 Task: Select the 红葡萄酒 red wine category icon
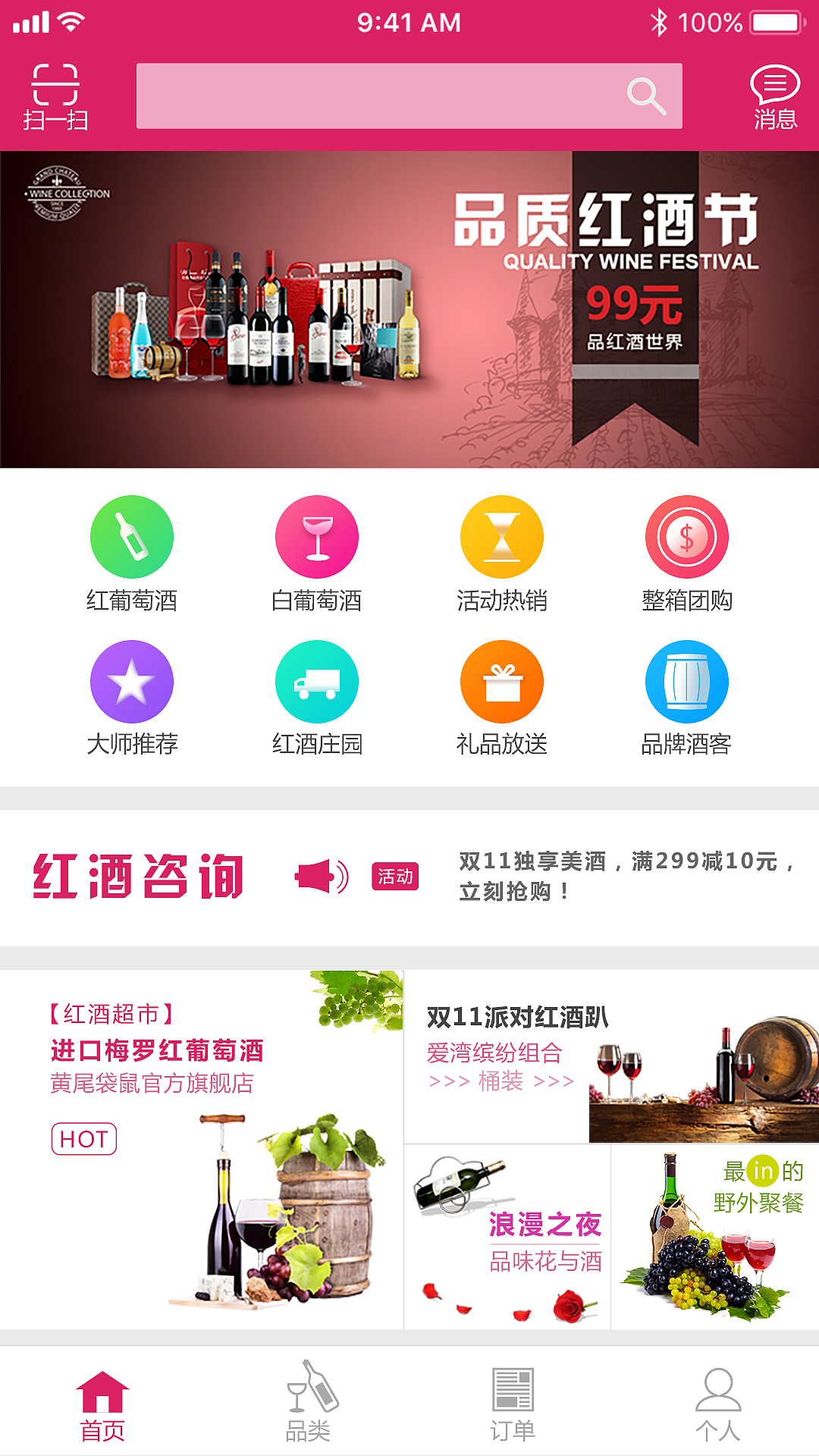tap(132, 535)
